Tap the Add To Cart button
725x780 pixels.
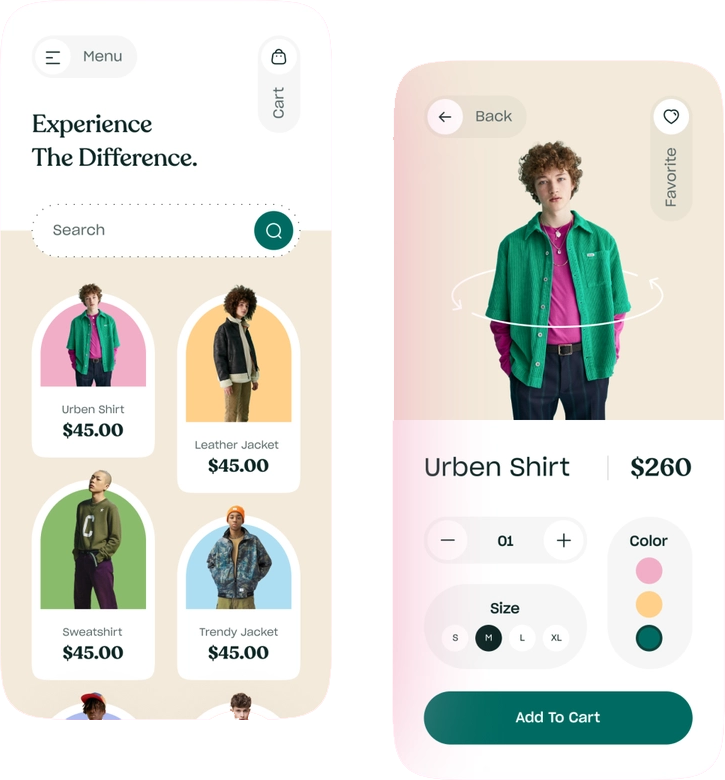pyautogui.click(x=558, y=718)
